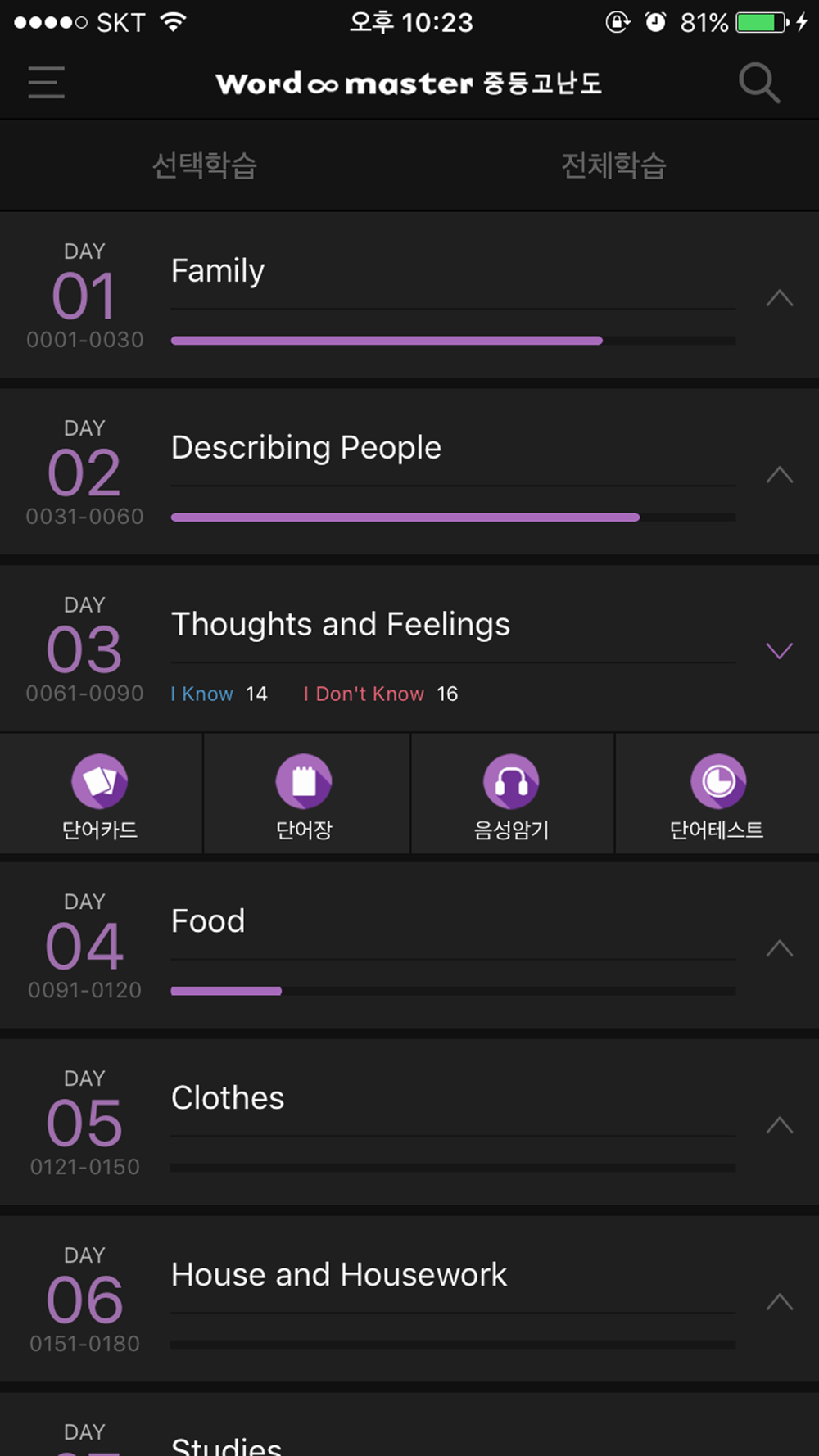Switch to the 선택학습 tab

coord(205,165)
